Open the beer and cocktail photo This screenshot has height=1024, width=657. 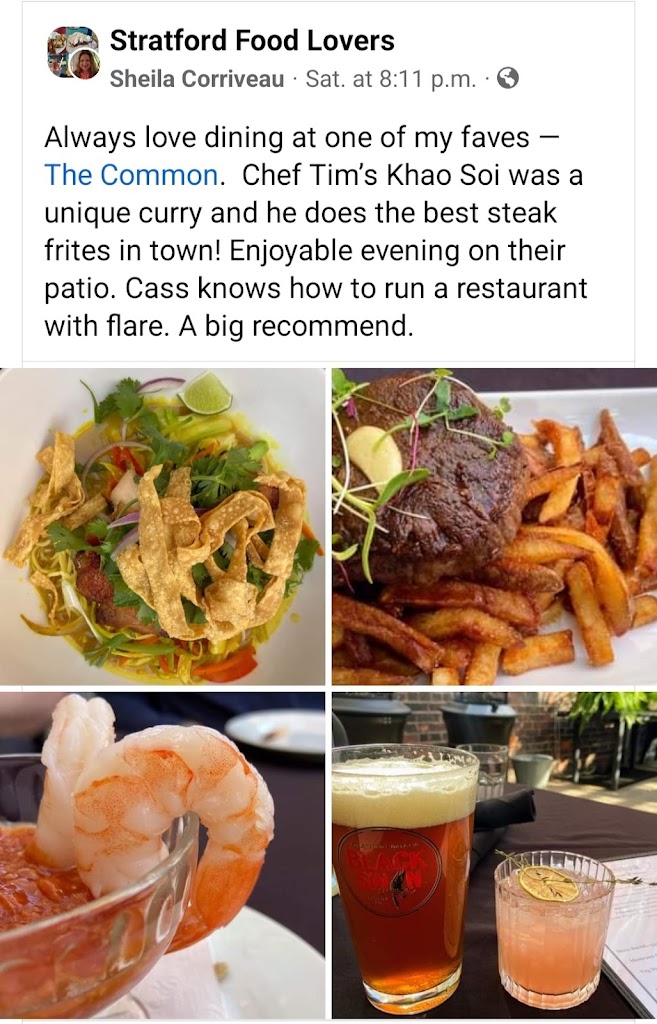(494, 856)
